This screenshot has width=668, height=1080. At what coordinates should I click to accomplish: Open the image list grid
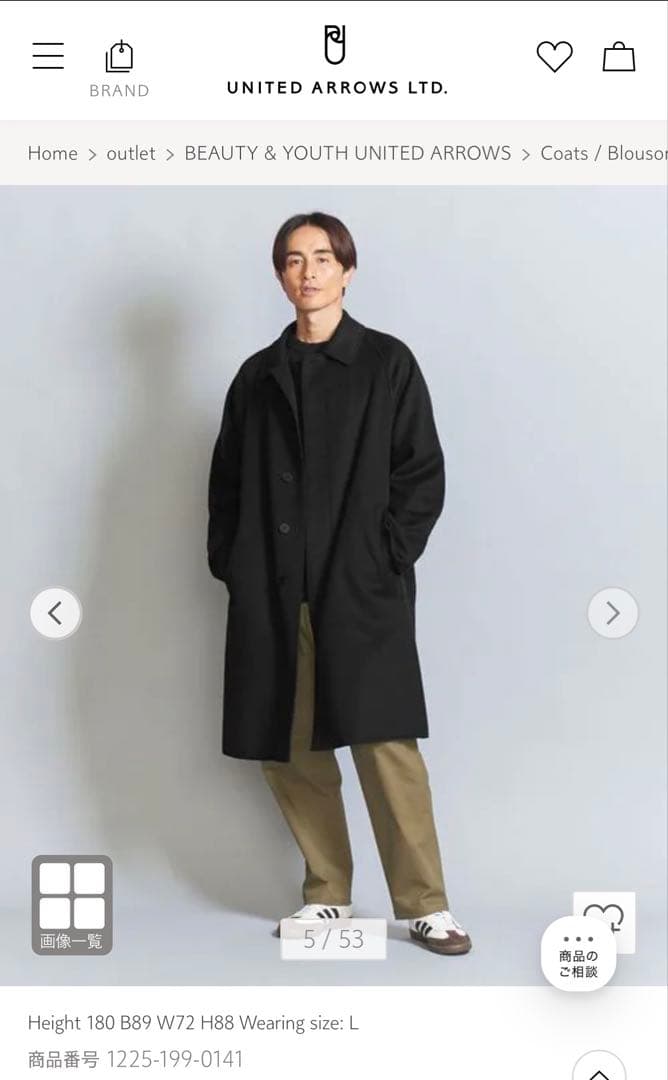click(71, 904)
